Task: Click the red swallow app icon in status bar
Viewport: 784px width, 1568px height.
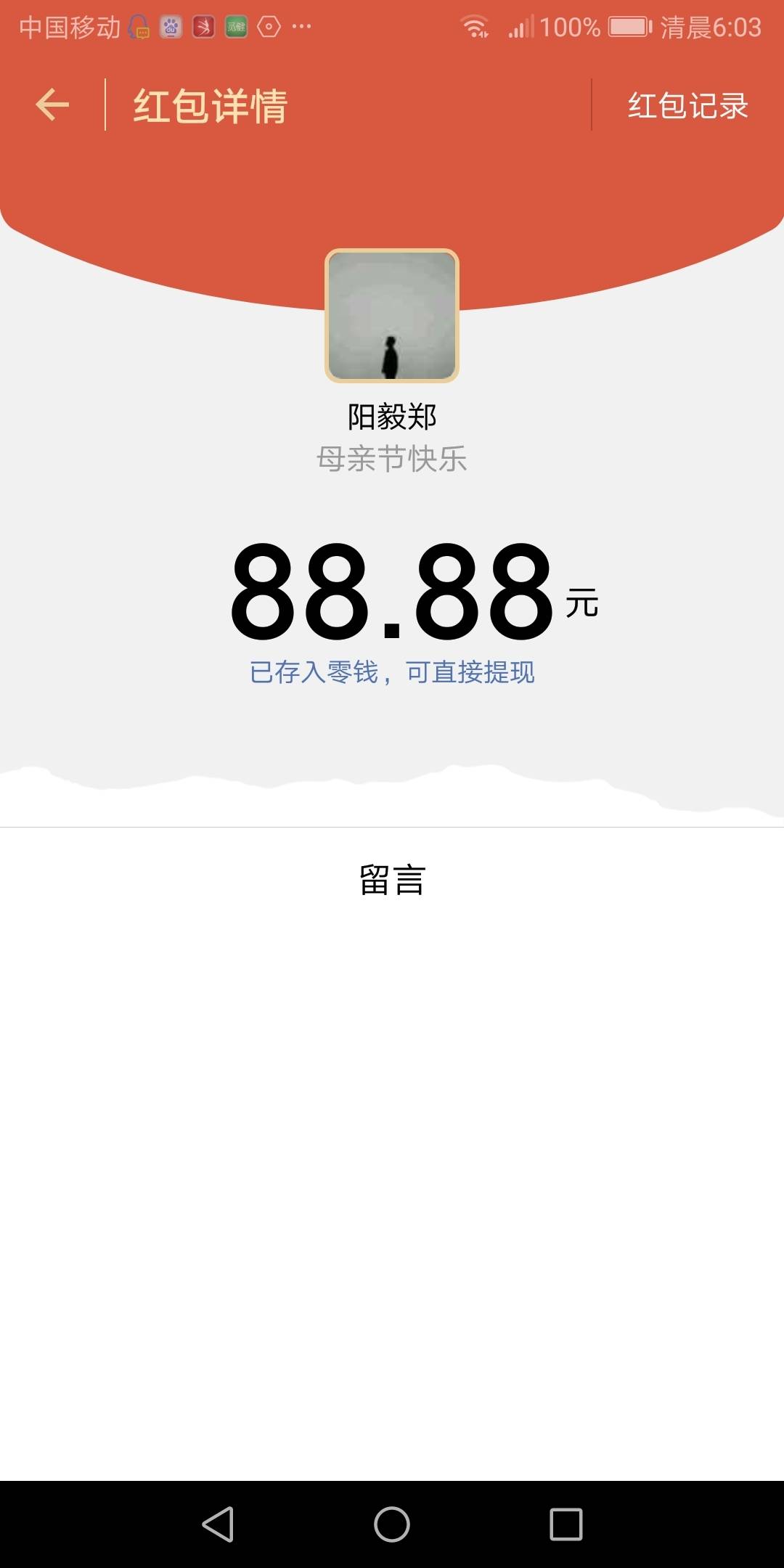Action: tap(205, 26)
